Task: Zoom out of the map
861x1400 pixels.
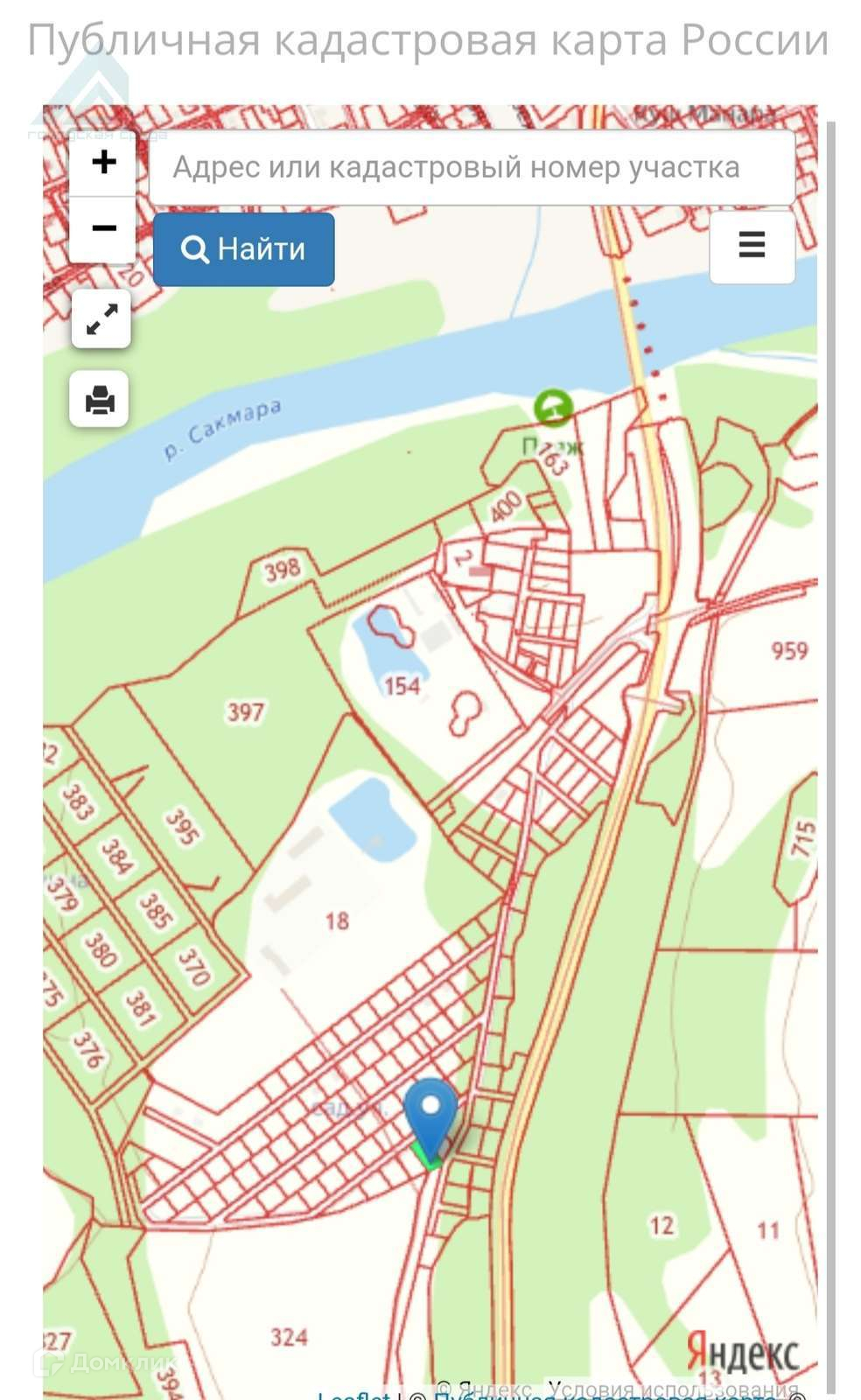Action: [x=103, y=229]
